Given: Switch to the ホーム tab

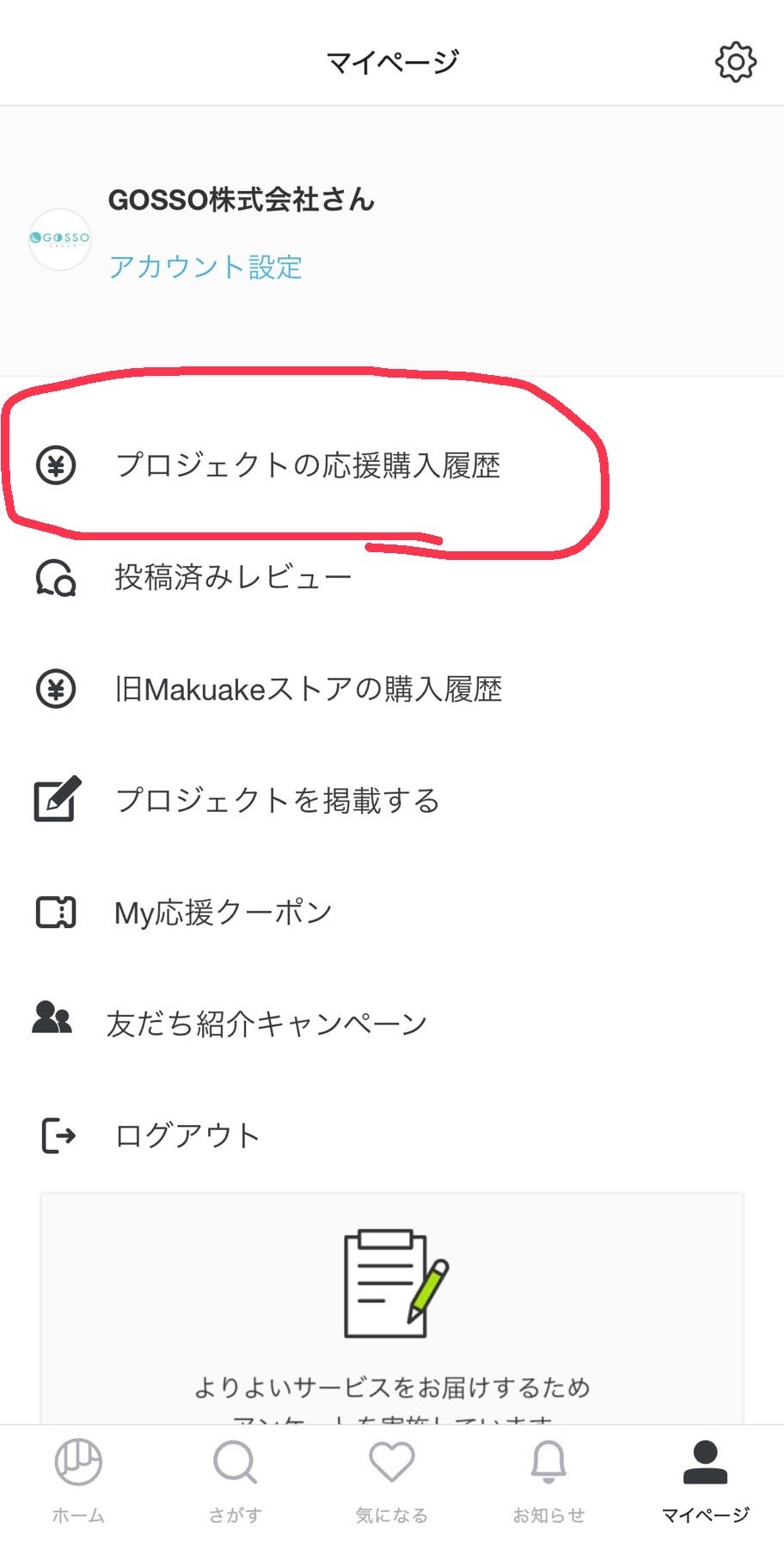Looking at the screenshot, I should (x=78, y=1481).
